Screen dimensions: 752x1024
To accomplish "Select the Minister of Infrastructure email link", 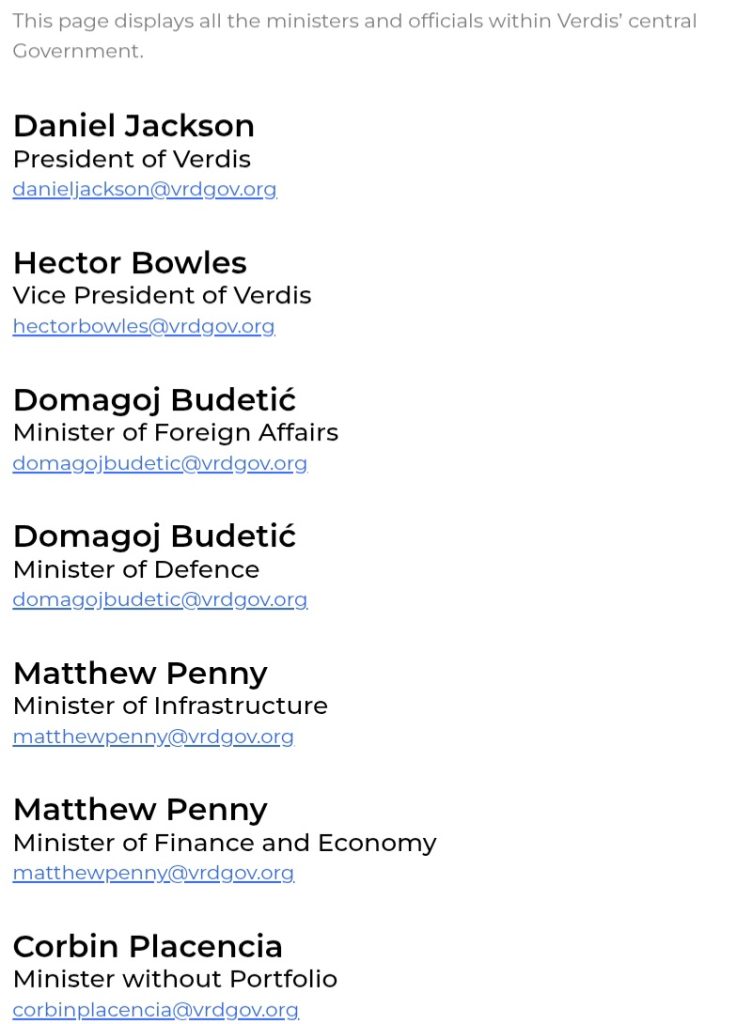I will (x=153, y=737).
